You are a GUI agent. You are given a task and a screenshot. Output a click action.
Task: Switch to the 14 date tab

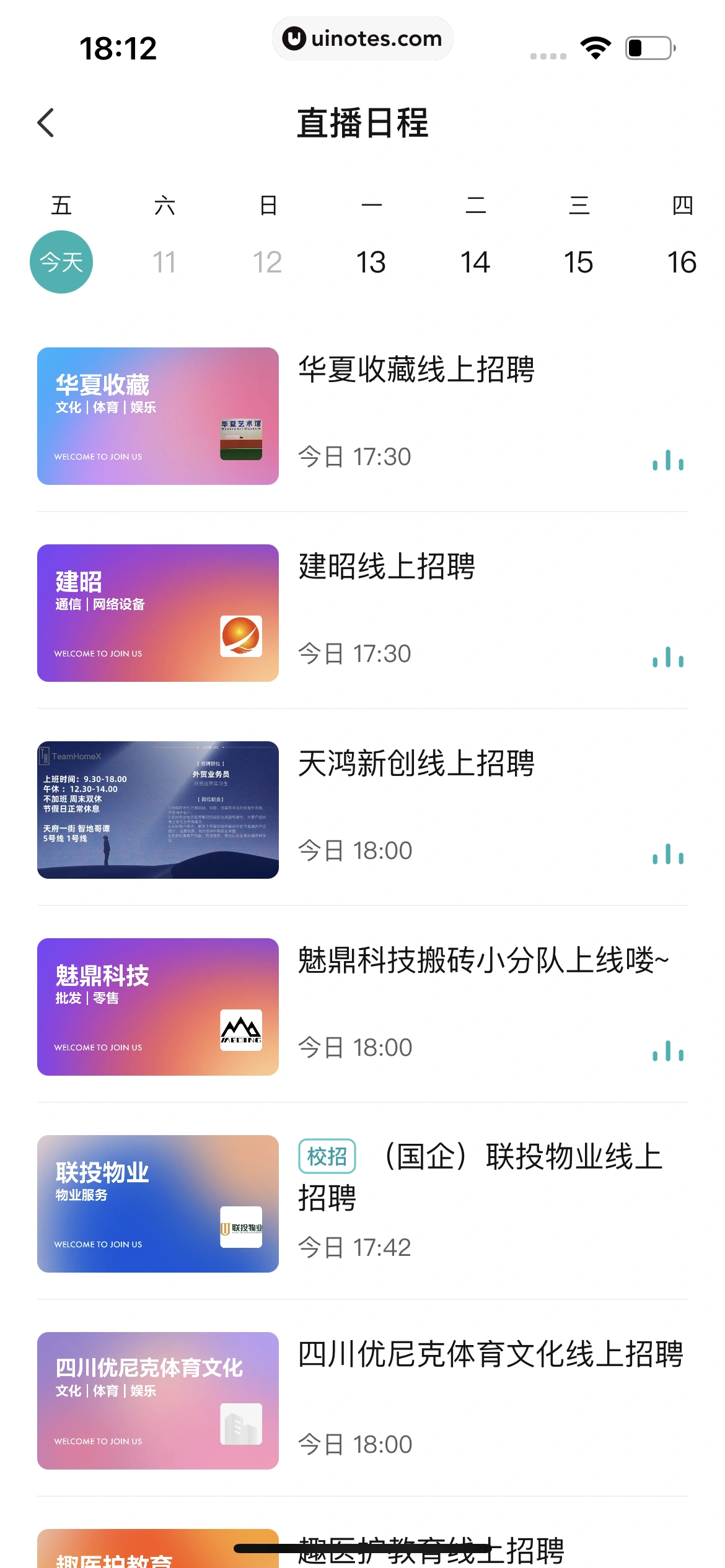[475, 261]
